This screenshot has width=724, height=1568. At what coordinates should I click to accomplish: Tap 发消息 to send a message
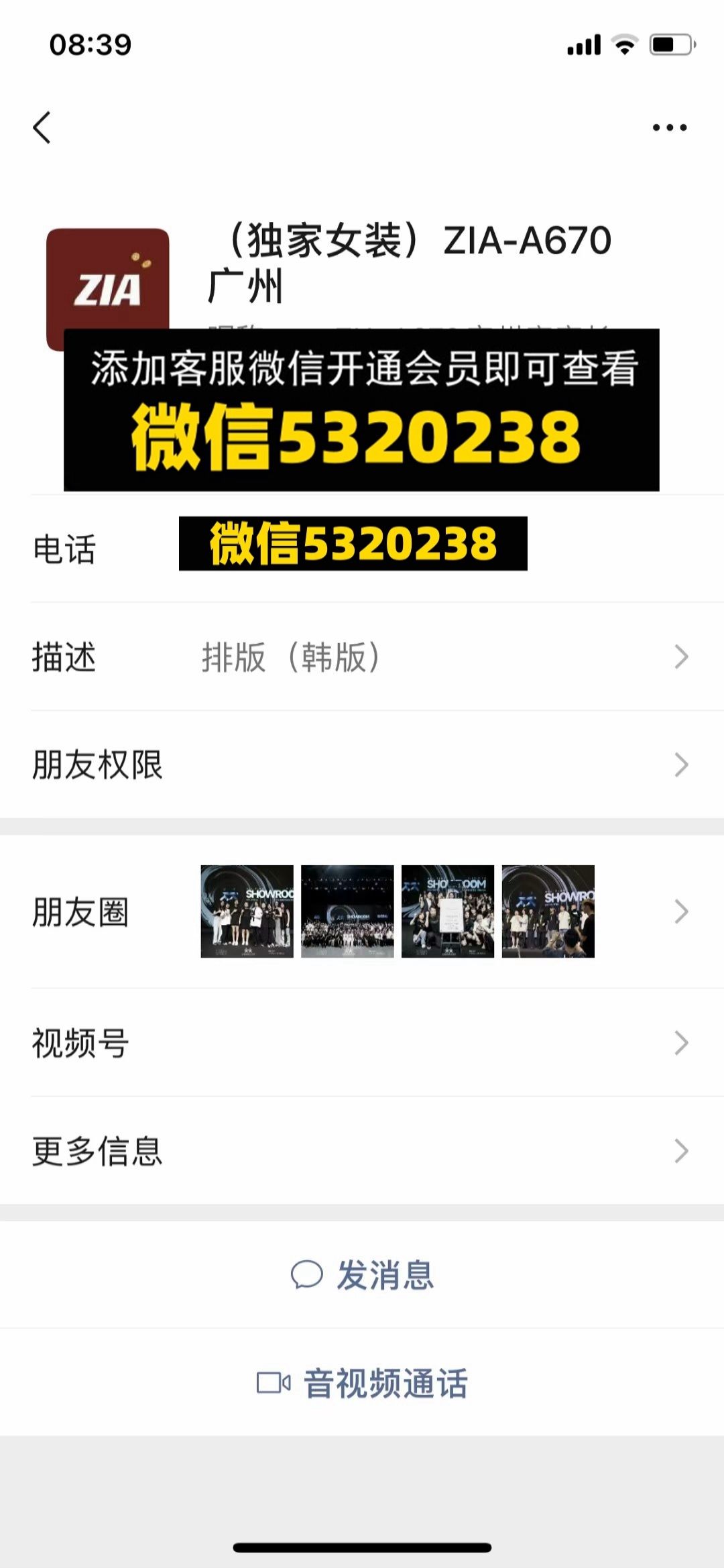pyautogui.click(x=363, y=1275)
